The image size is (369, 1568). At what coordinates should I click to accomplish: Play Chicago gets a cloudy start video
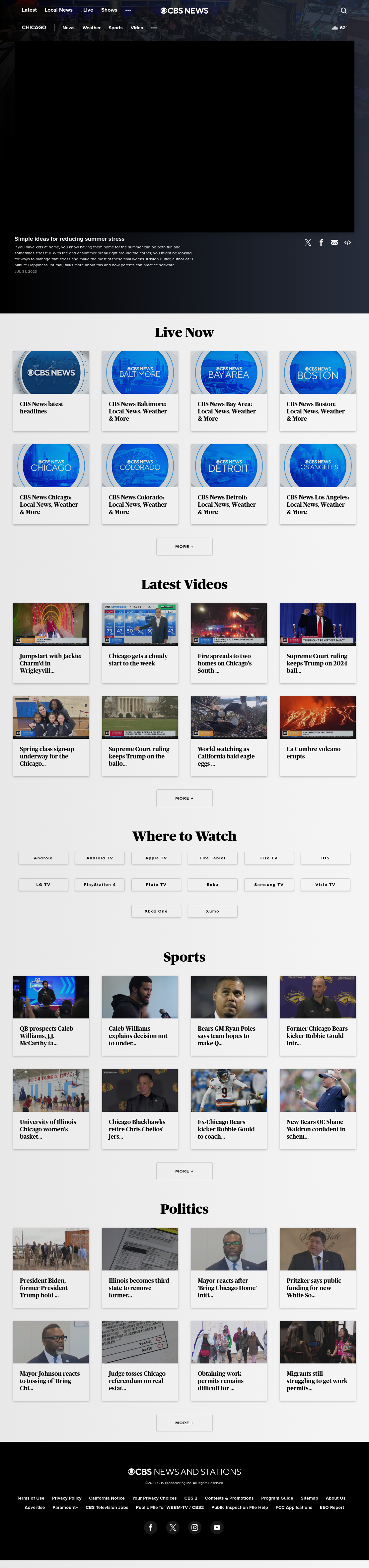click(x=140, y=643)
